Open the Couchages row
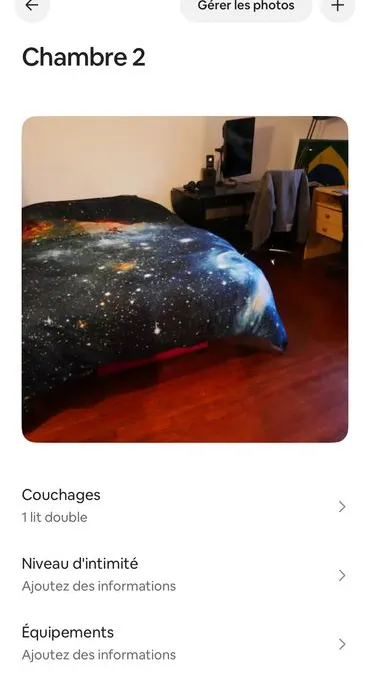370x675 pixels. 185,506
